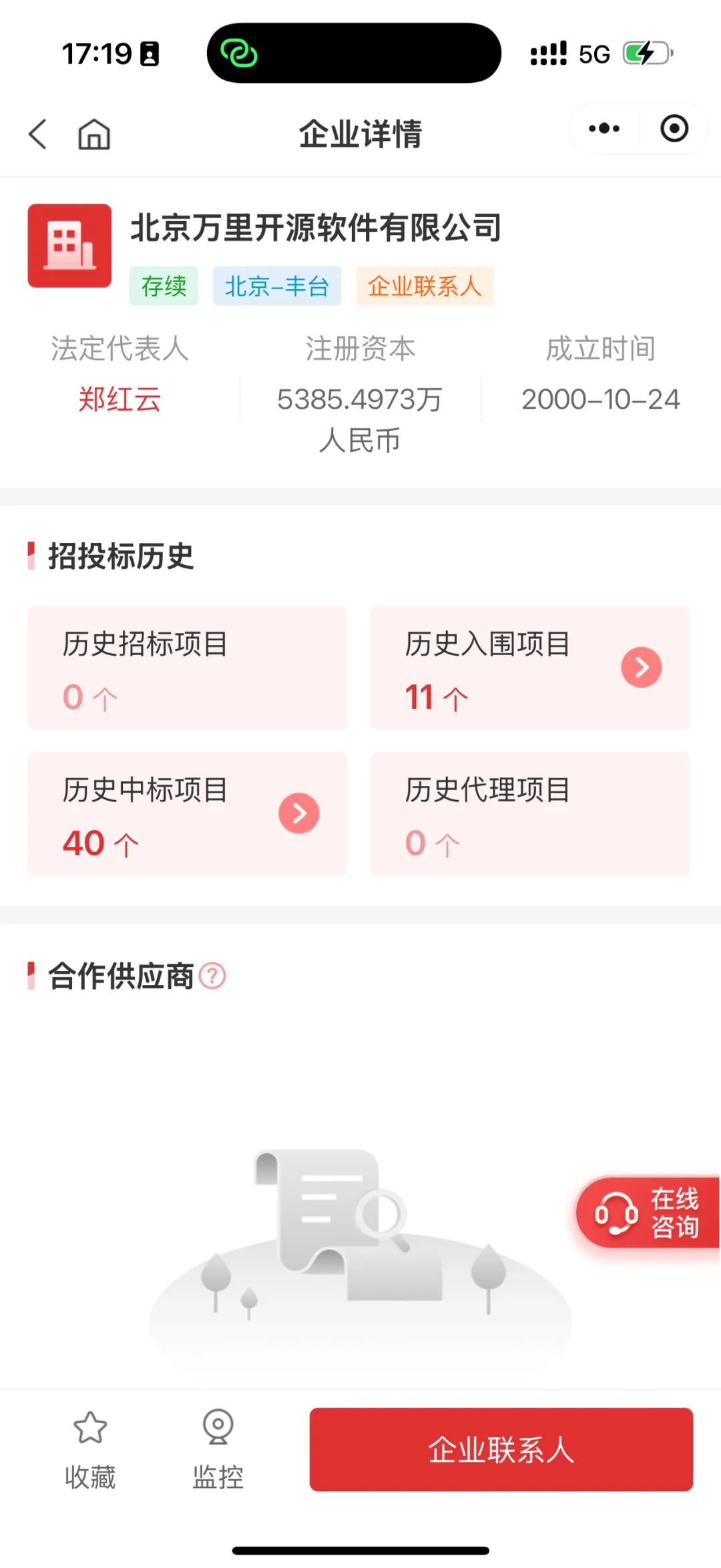Open the home icon in the header
721x1568 pixels.
(94, 134)
